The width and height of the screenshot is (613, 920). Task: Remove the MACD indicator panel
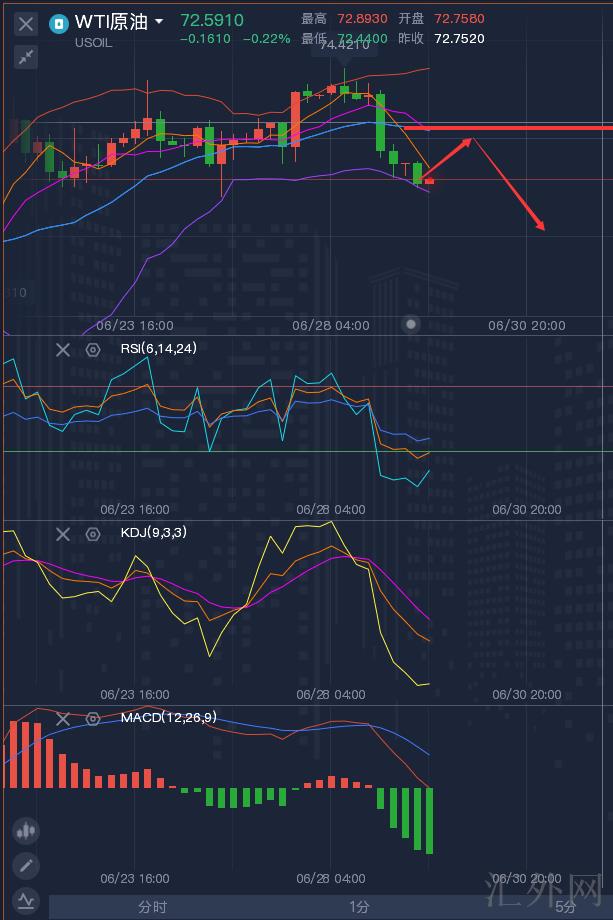click(x=63, y=718)
